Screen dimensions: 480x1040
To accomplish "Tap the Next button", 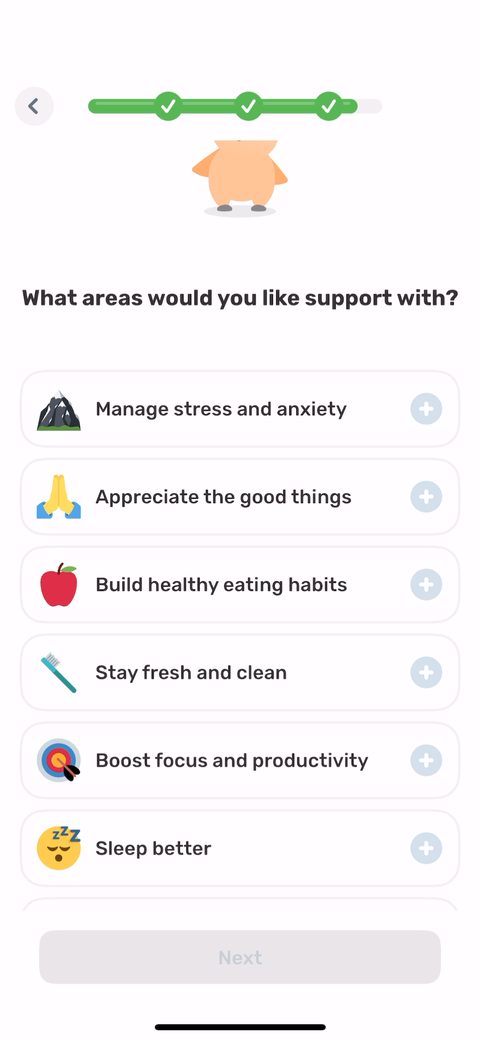I will (x=240, y=957).
